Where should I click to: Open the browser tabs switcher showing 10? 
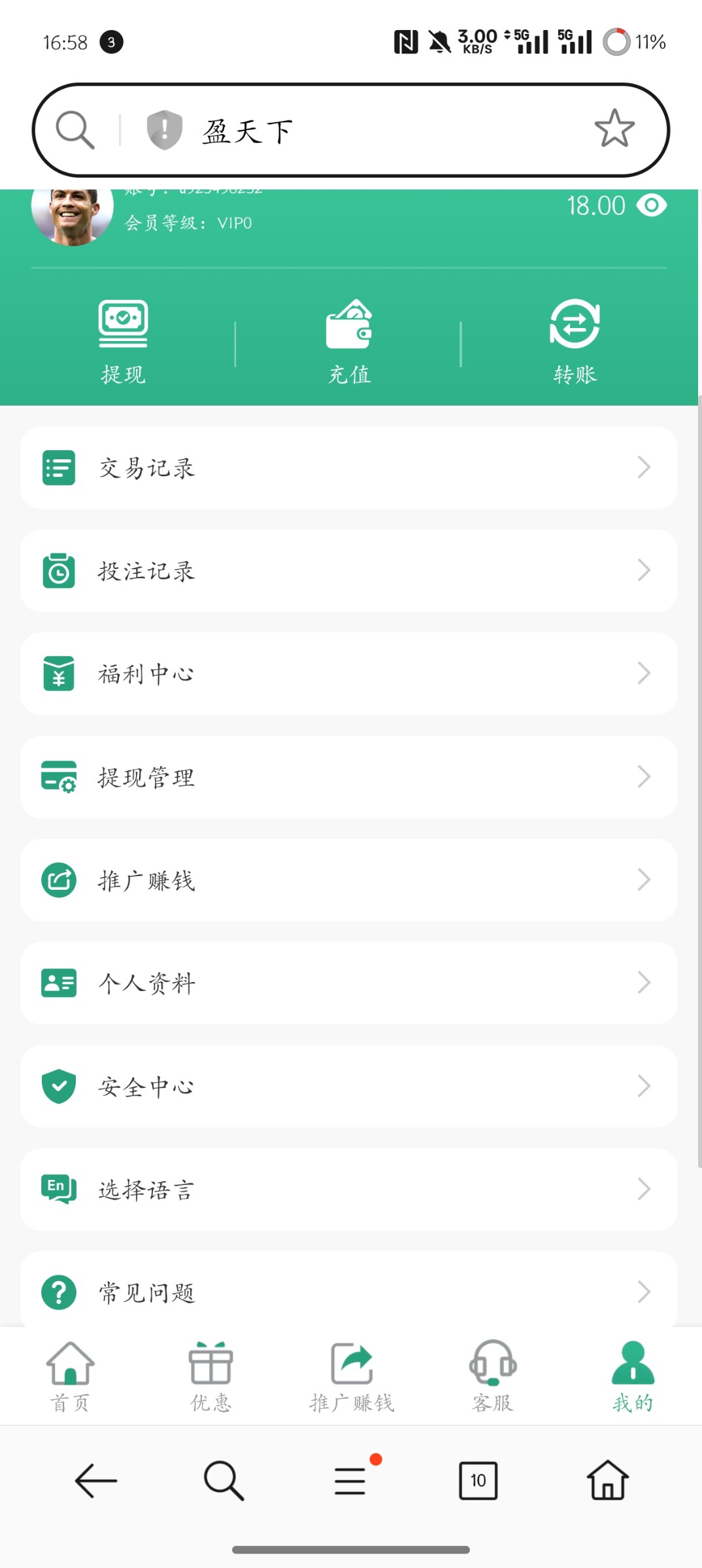coord(478,1480)
